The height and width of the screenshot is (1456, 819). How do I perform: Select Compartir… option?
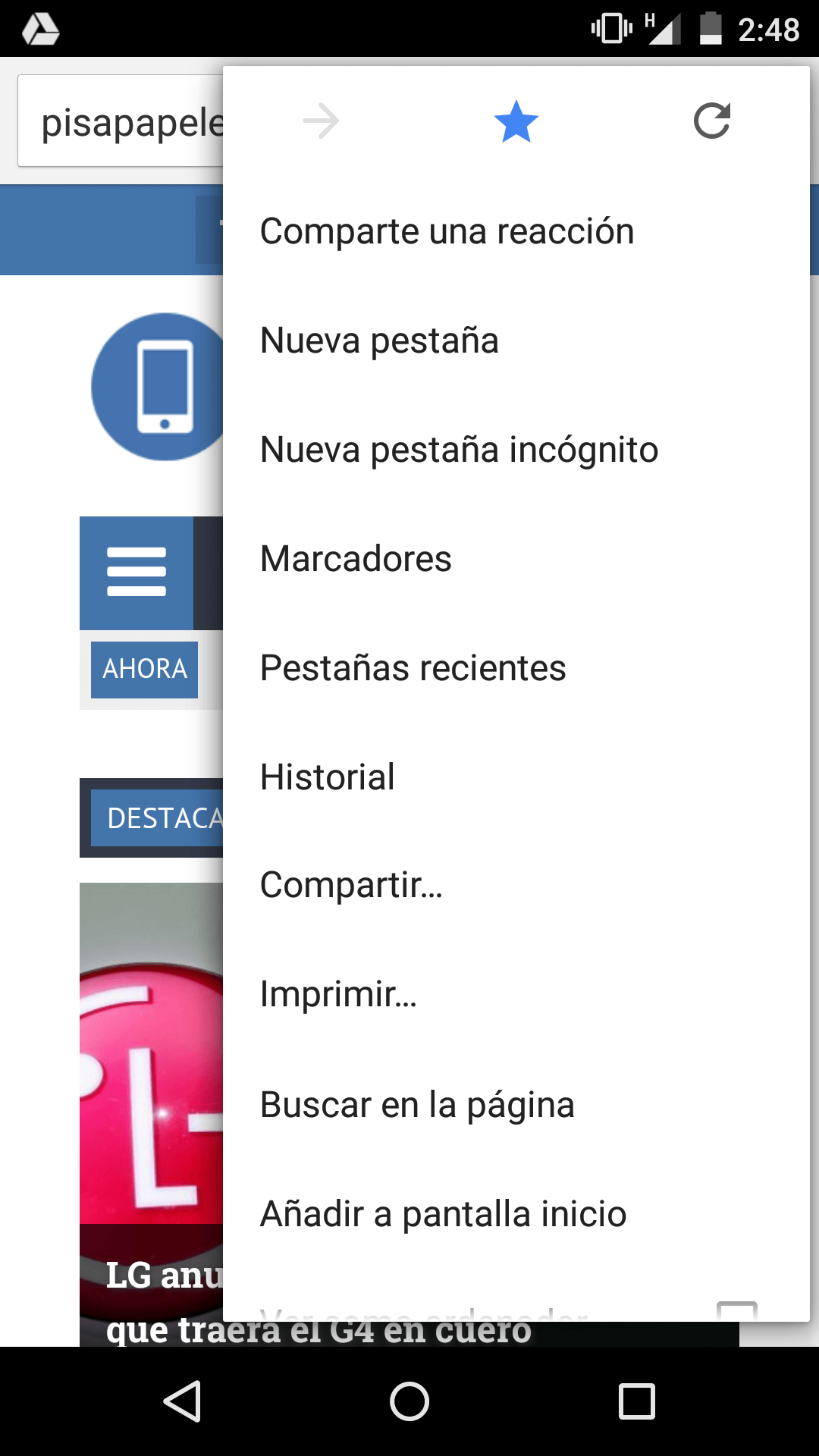(x=516, y=885)
